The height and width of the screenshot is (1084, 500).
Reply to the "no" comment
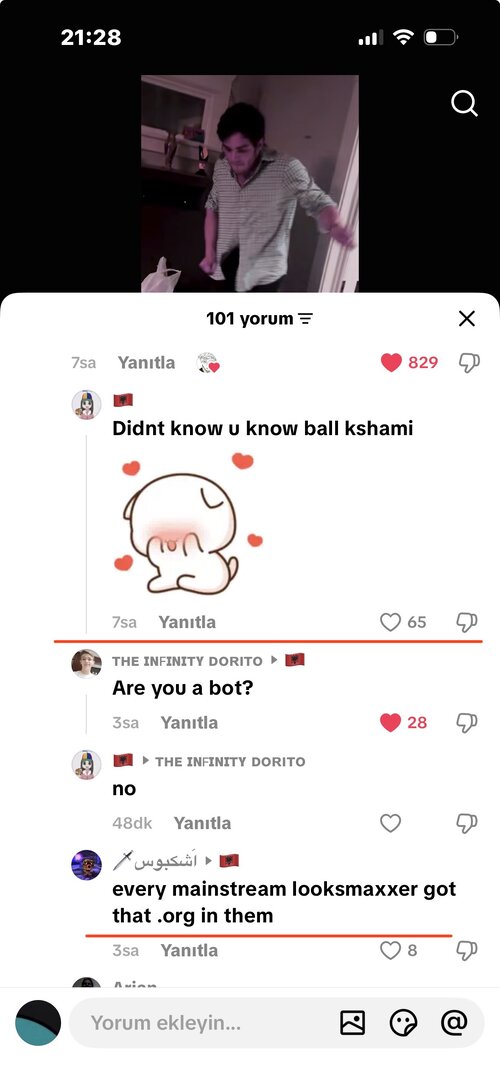[x=202, y=823]
